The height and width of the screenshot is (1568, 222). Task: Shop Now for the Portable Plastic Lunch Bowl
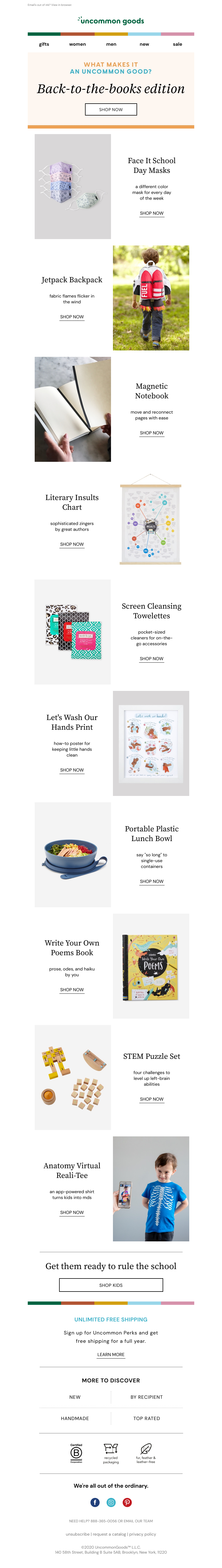click(x=151, y=882)
